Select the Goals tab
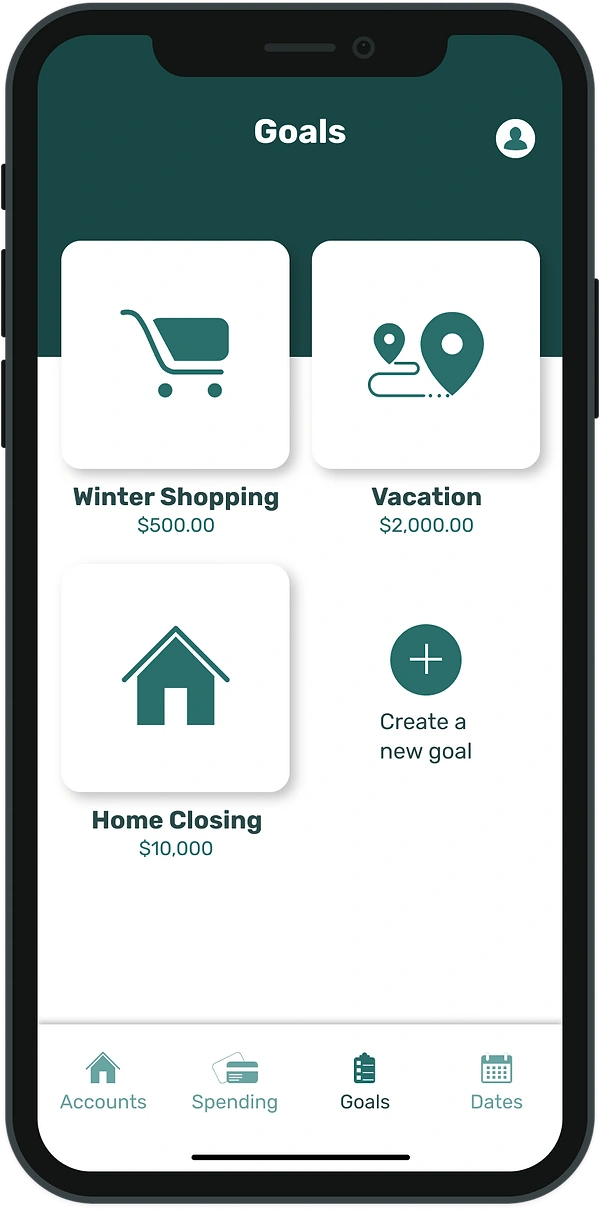Image resolution: width=600 pixels, height=1212 pixels. tap(365, 1082)
